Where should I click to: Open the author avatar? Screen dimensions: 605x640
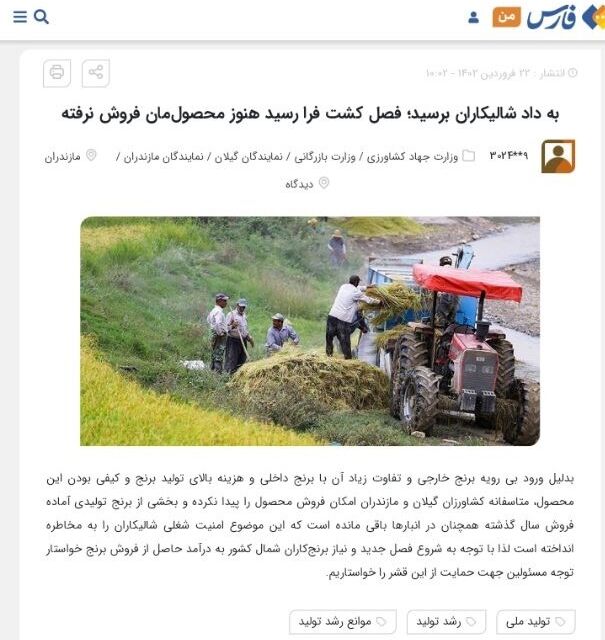tap(557, 156)
